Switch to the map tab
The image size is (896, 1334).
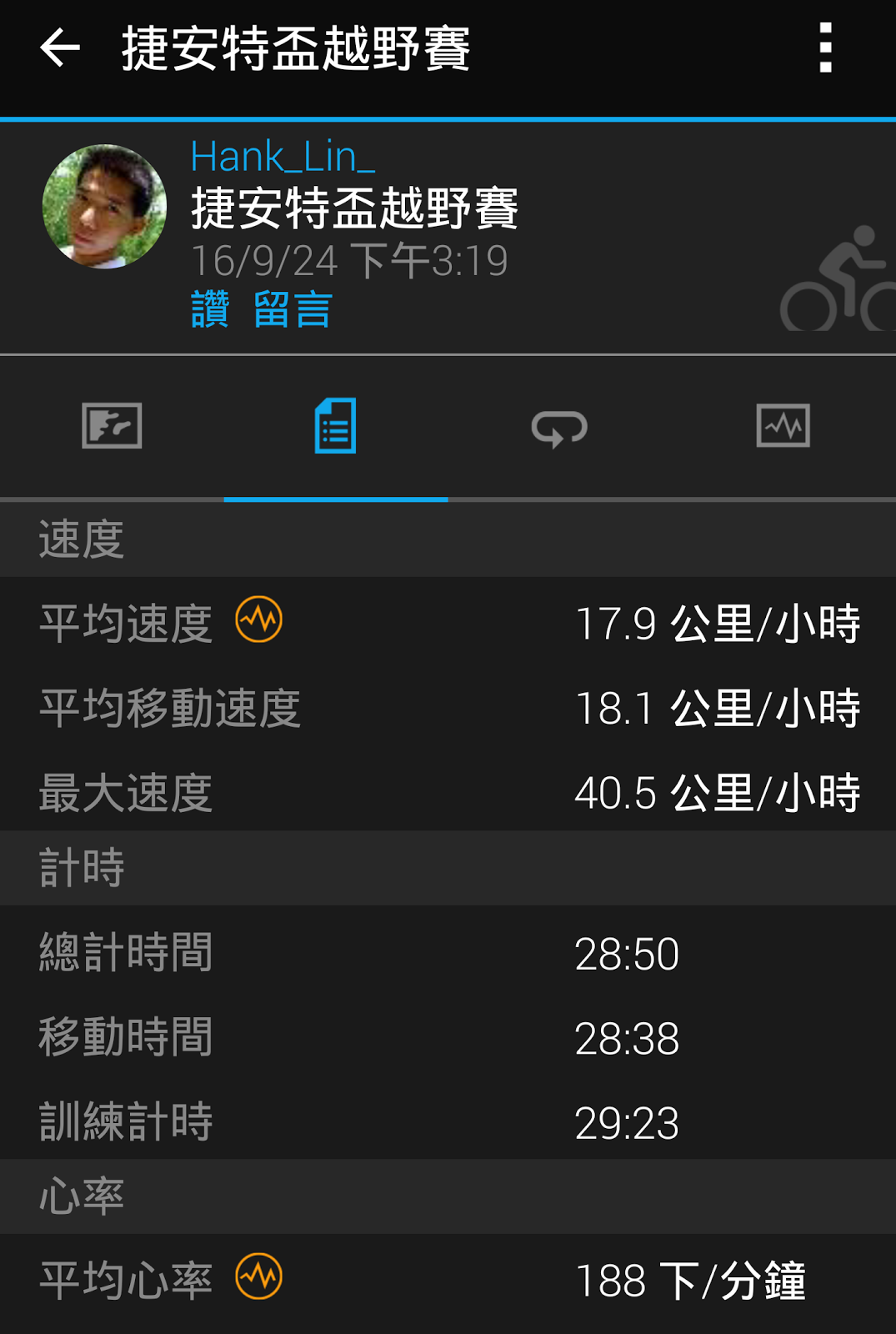tap(112, 426)
